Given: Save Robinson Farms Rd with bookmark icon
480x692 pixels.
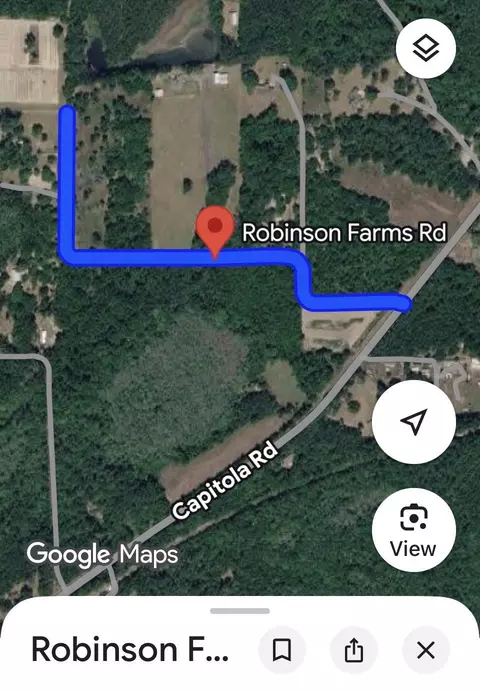Looking at the screenshot, I should pos(282,650).
